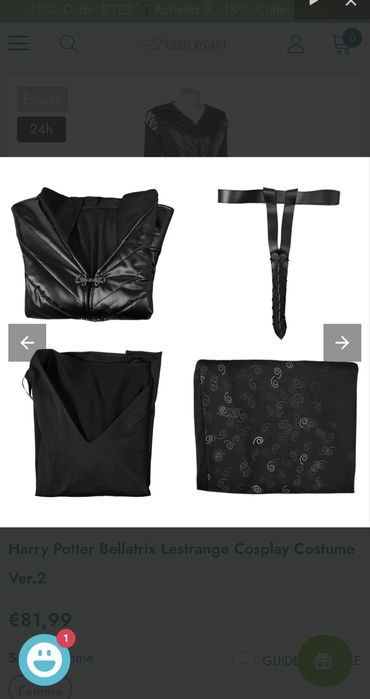The width and height of the screenshot is (370, 699).
Task: Show the next product image
Action: (x=342, y=342)
